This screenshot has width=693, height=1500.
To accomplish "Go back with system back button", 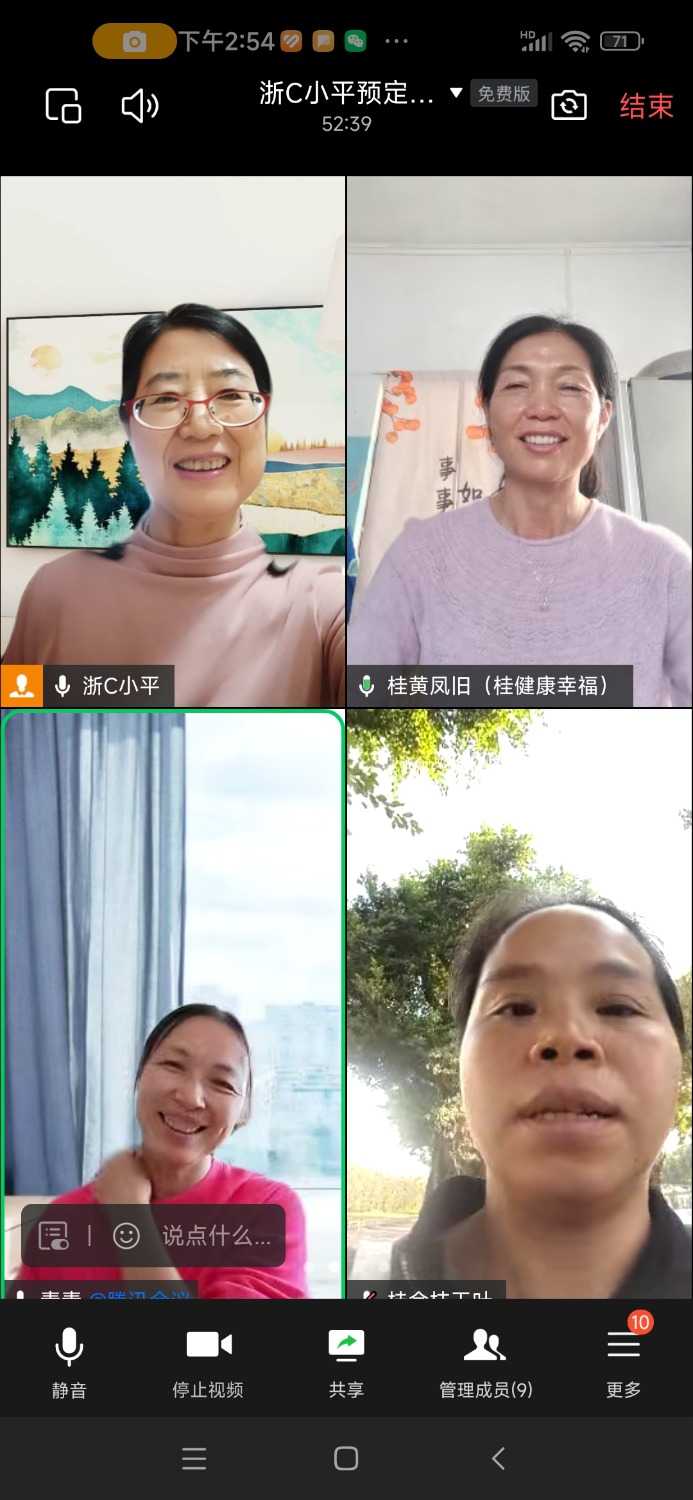I will 498,1459.
